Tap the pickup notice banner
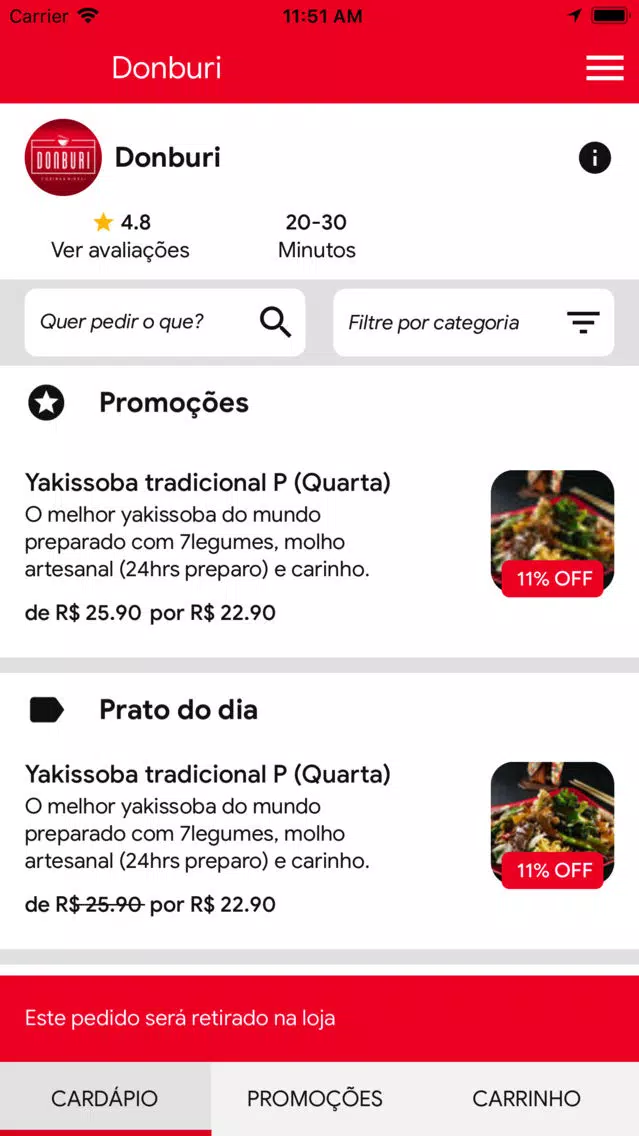 pos(320,1019)
